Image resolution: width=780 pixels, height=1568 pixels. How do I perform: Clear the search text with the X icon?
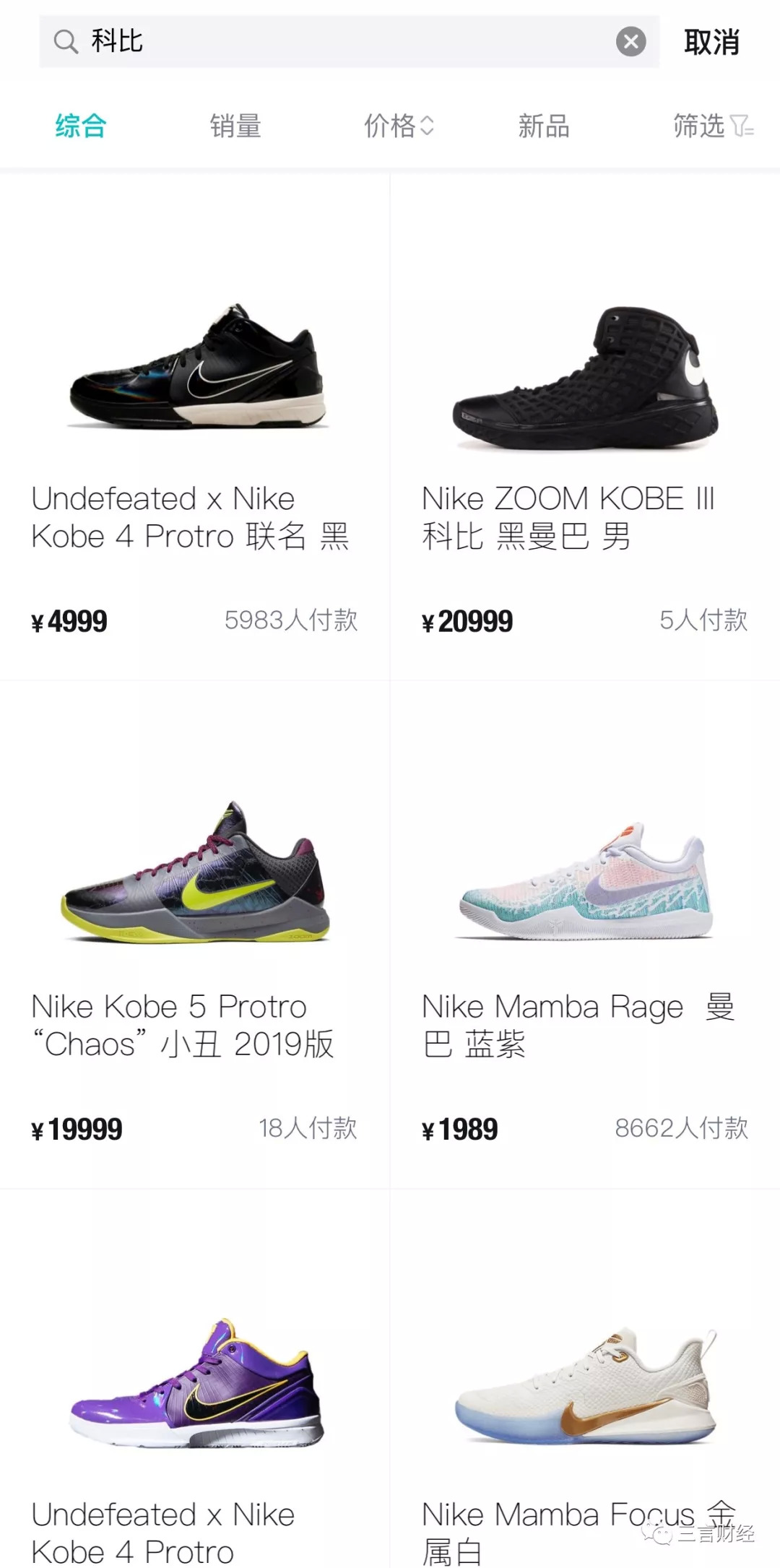[630, 42]
